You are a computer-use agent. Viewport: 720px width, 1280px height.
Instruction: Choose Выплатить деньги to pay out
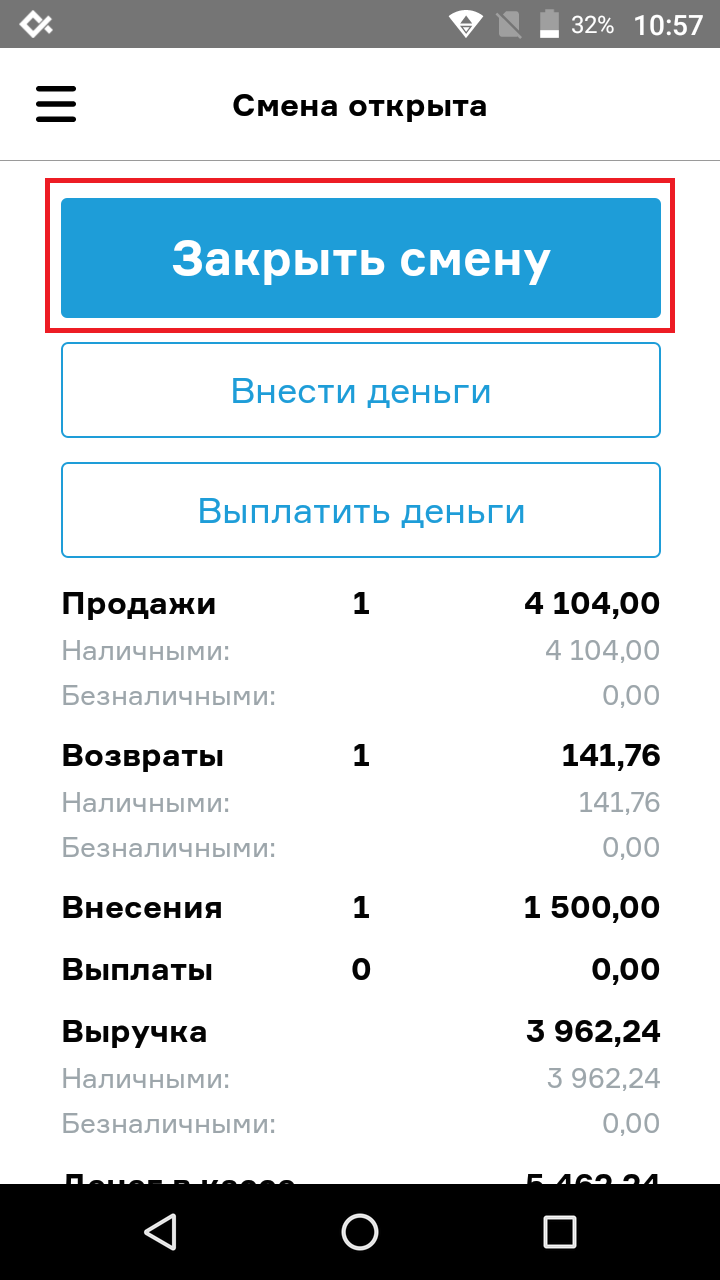pyautogui.click(x=360, y=510)
